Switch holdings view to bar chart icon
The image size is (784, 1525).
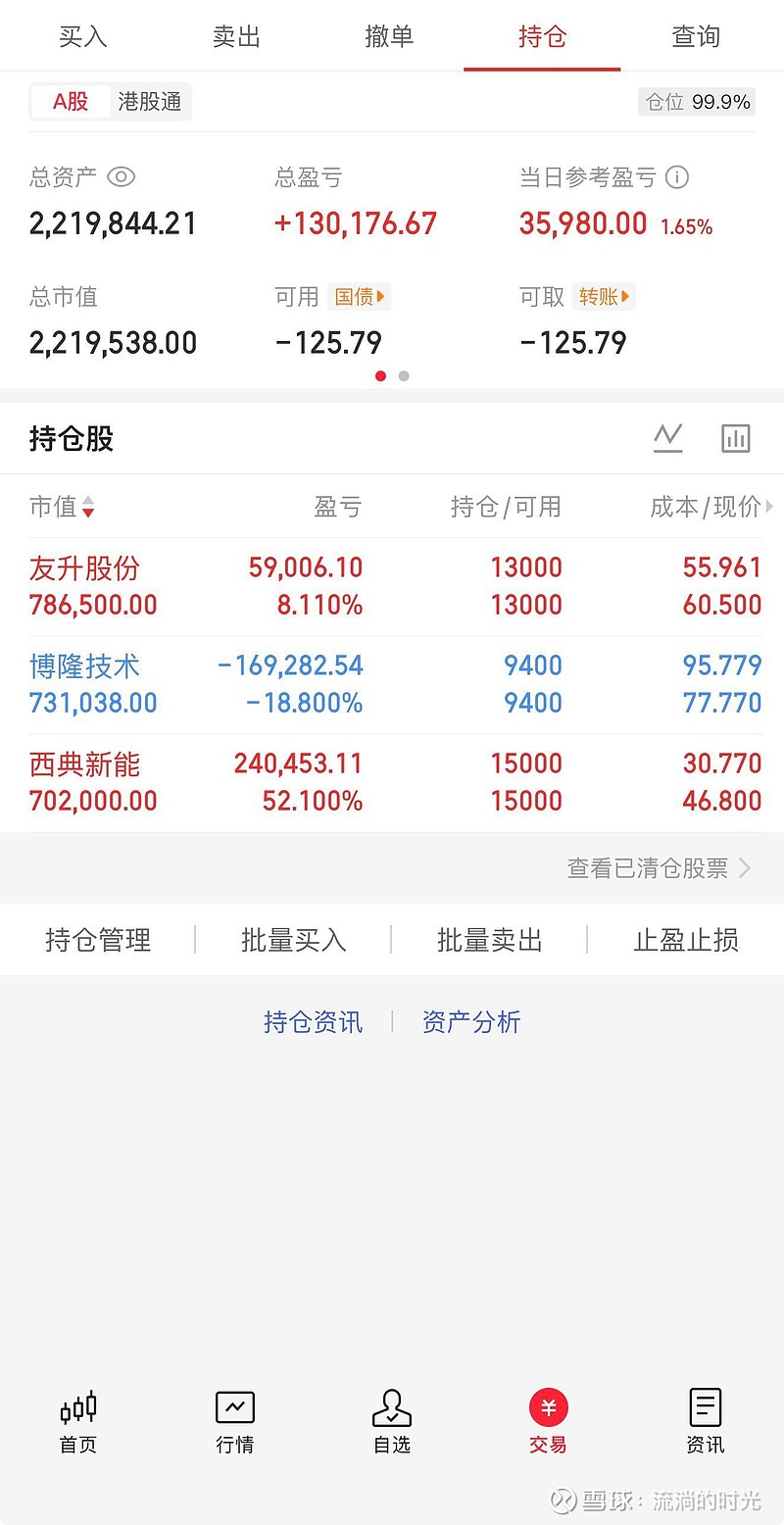click(x=736, y=438)
